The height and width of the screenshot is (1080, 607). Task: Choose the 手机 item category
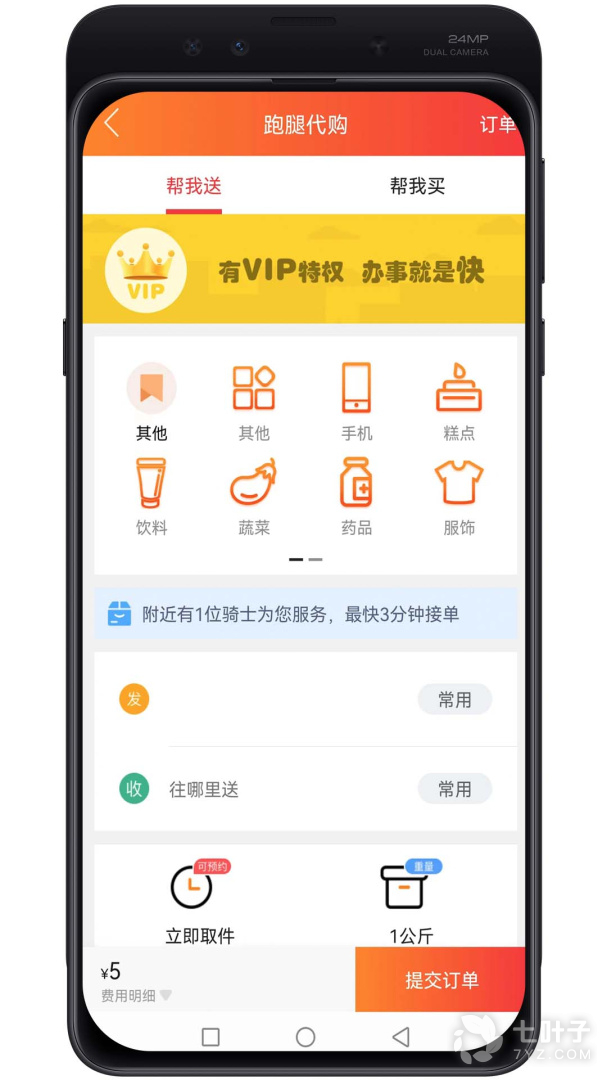(x=356, y=401)
